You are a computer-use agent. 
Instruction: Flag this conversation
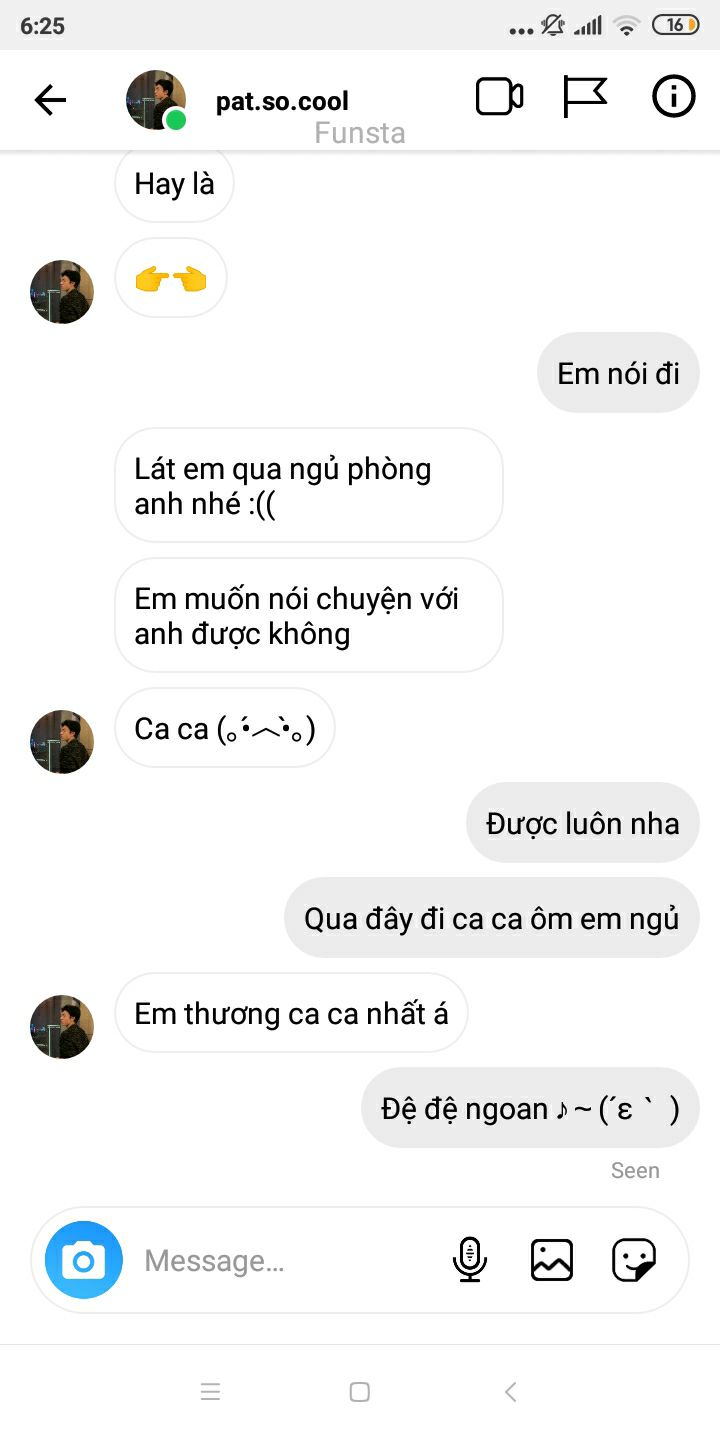[x=585, y=97]
